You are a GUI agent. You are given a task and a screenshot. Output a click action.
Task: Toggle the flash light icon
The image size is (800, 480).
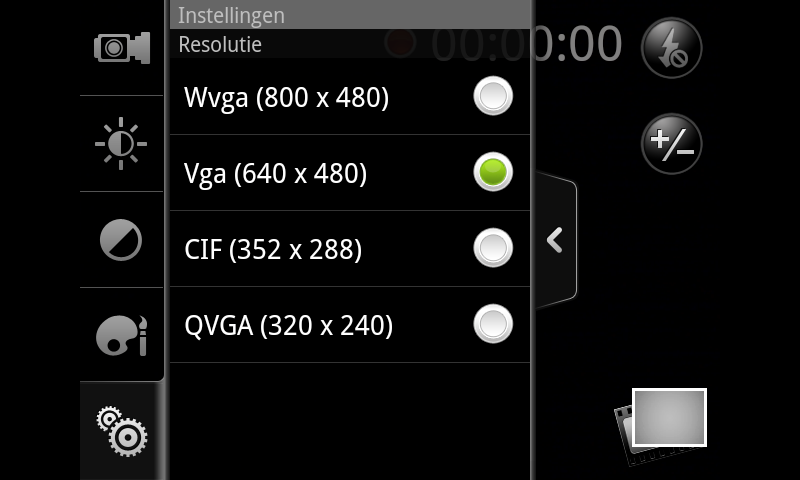pyautogui.click(x=671, y=48)
